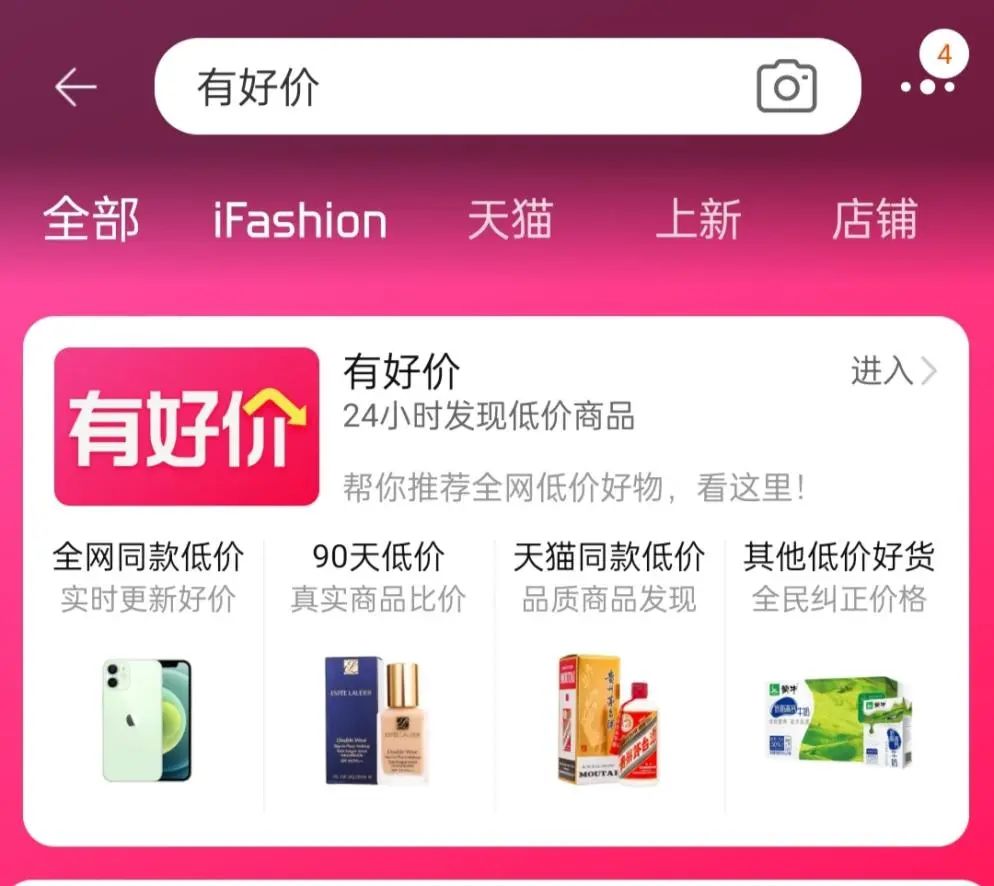Tap the search field containing 有好价
Screen dimensions: 994x886
coord(450,88)
